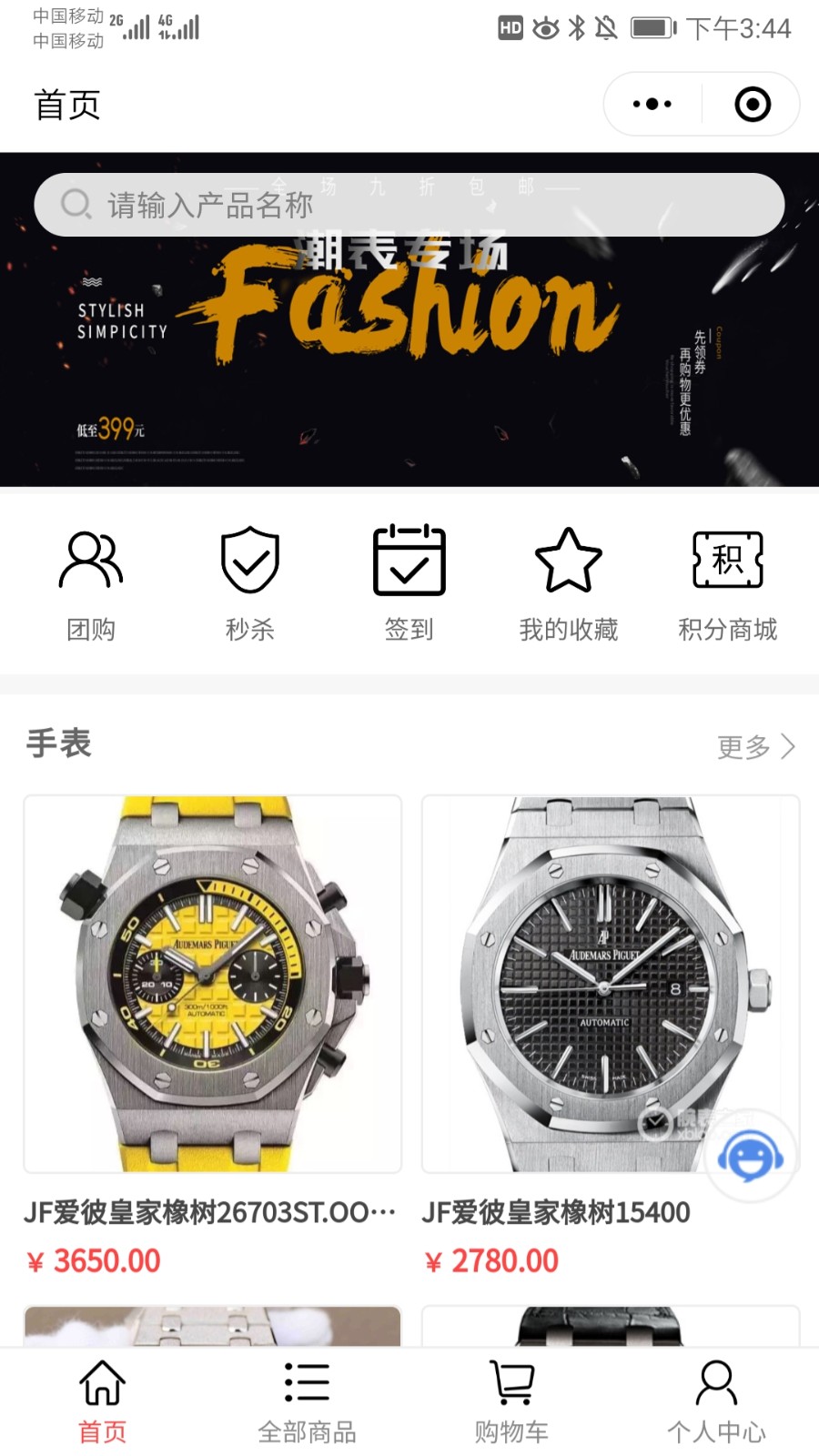Switch to 个人中心 tab
This screenshot has width=819, height=1456.
(716, 1401)
